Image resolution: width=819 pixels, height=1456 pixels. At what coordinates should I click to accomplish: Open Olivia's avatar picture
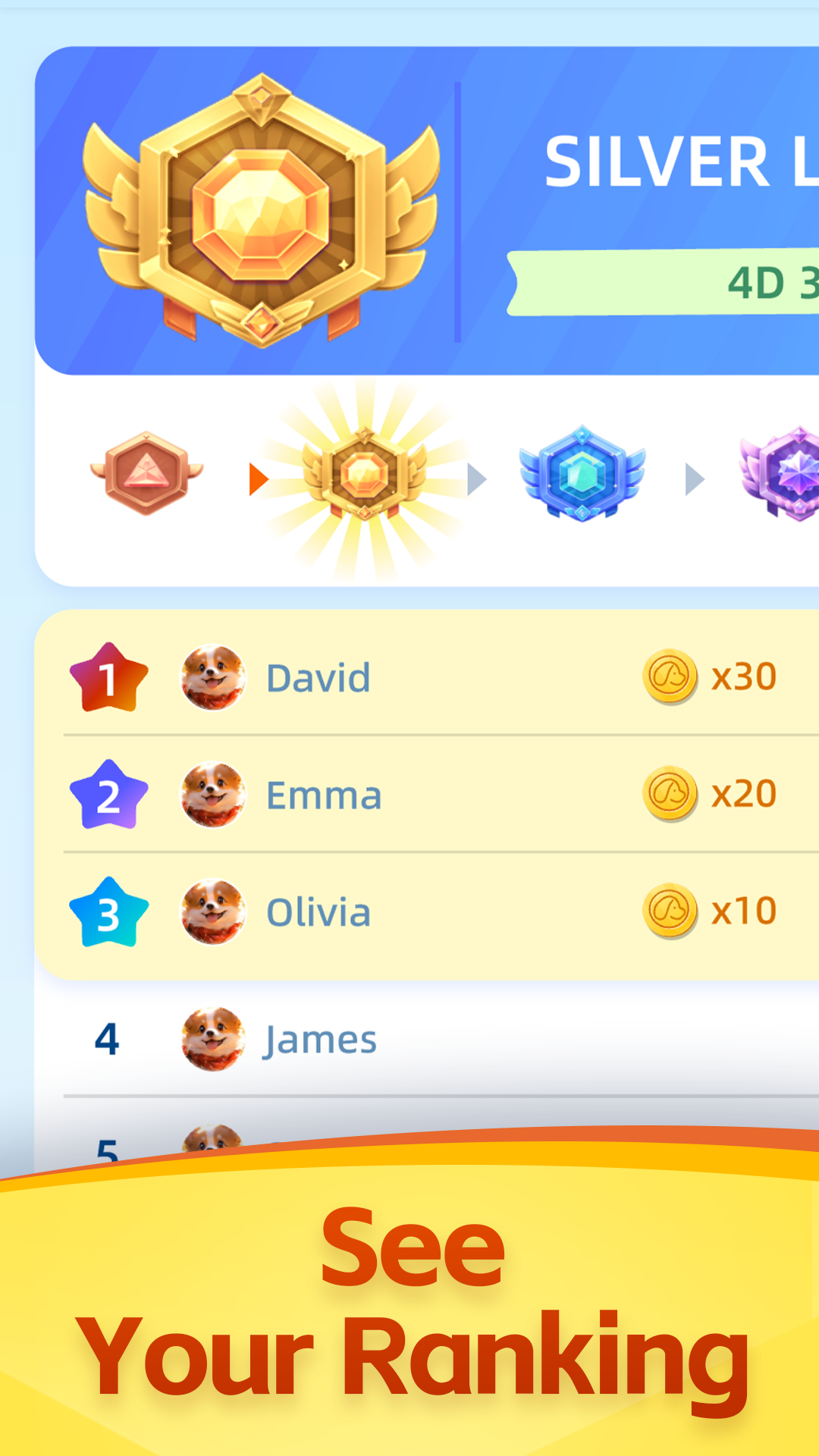(213, 912)
